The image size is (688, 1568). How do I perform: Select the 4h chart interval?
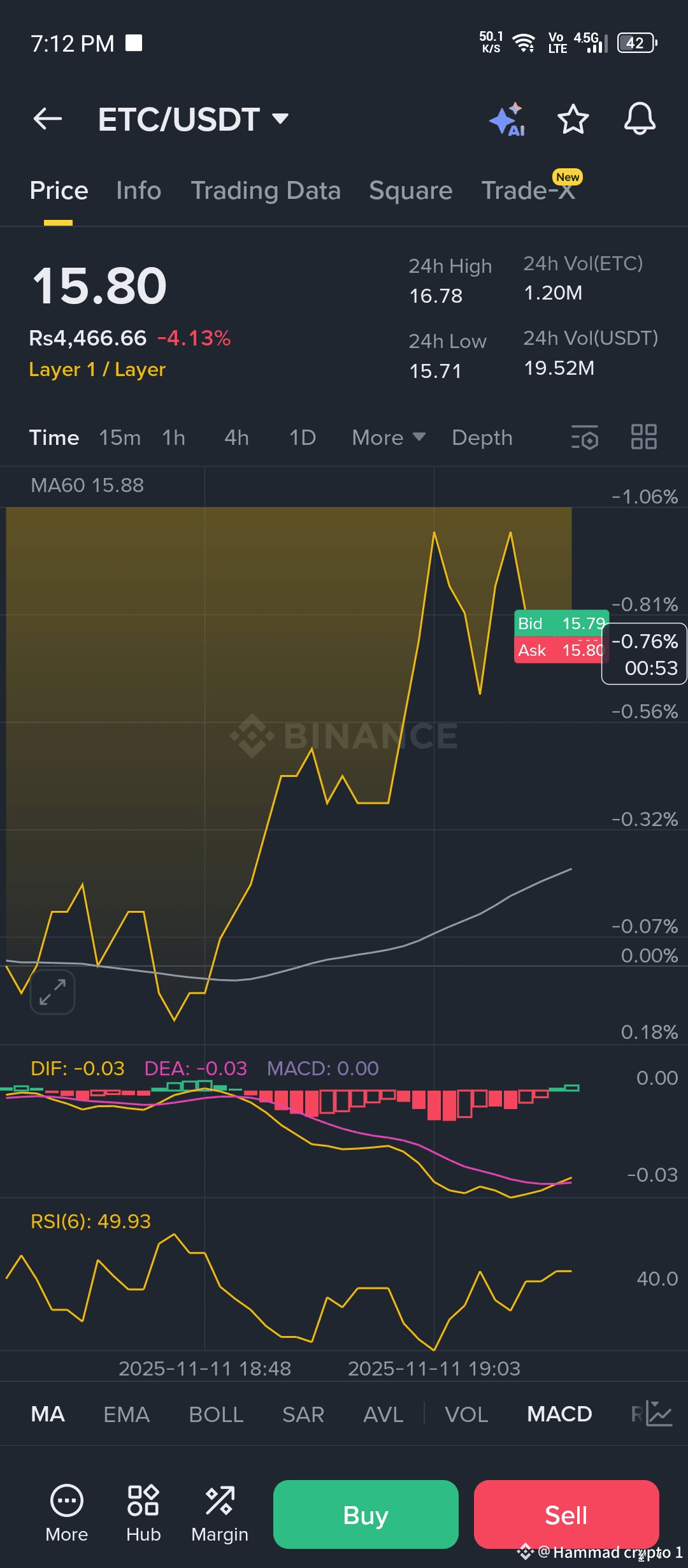(x=236, y=438)
